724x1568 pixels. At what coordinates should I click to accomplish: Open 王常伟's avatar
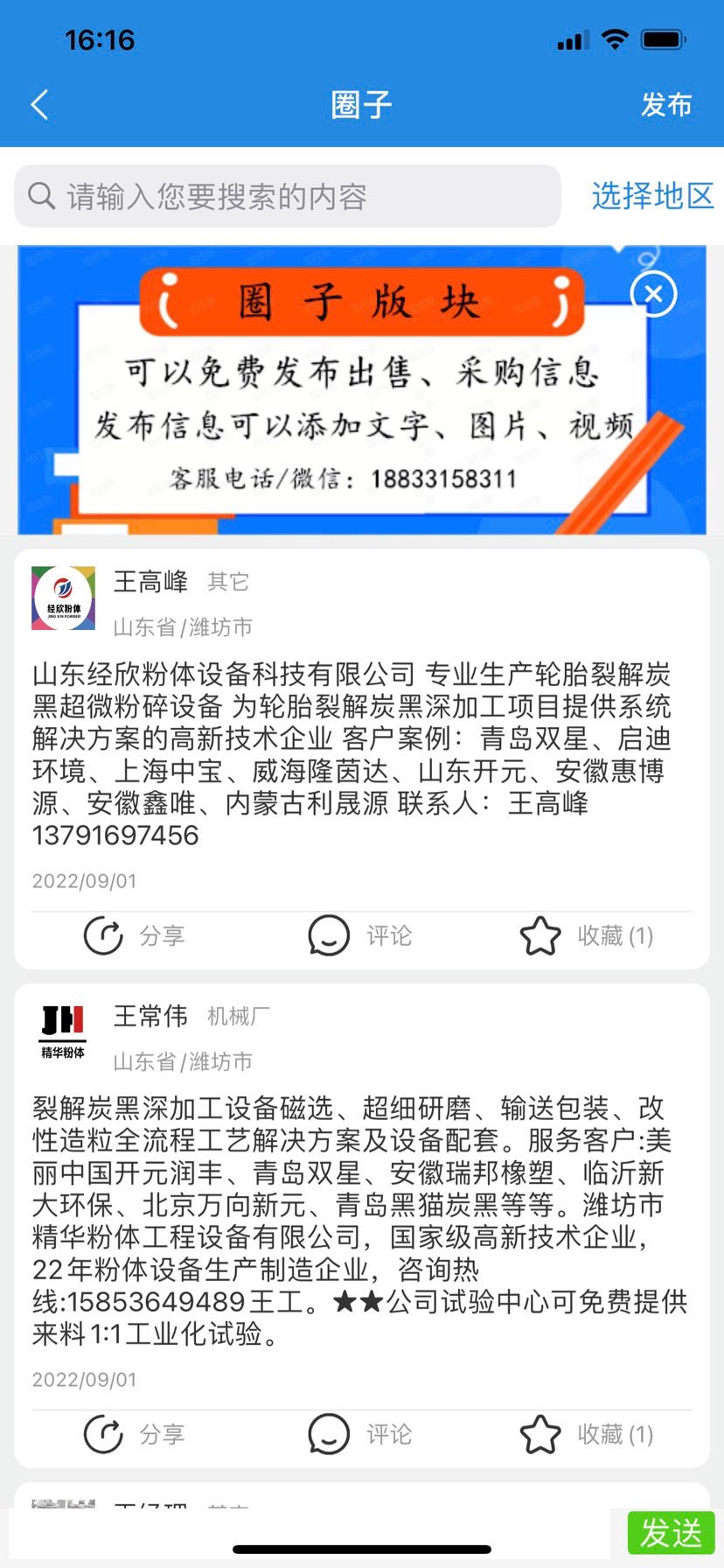63,1032
